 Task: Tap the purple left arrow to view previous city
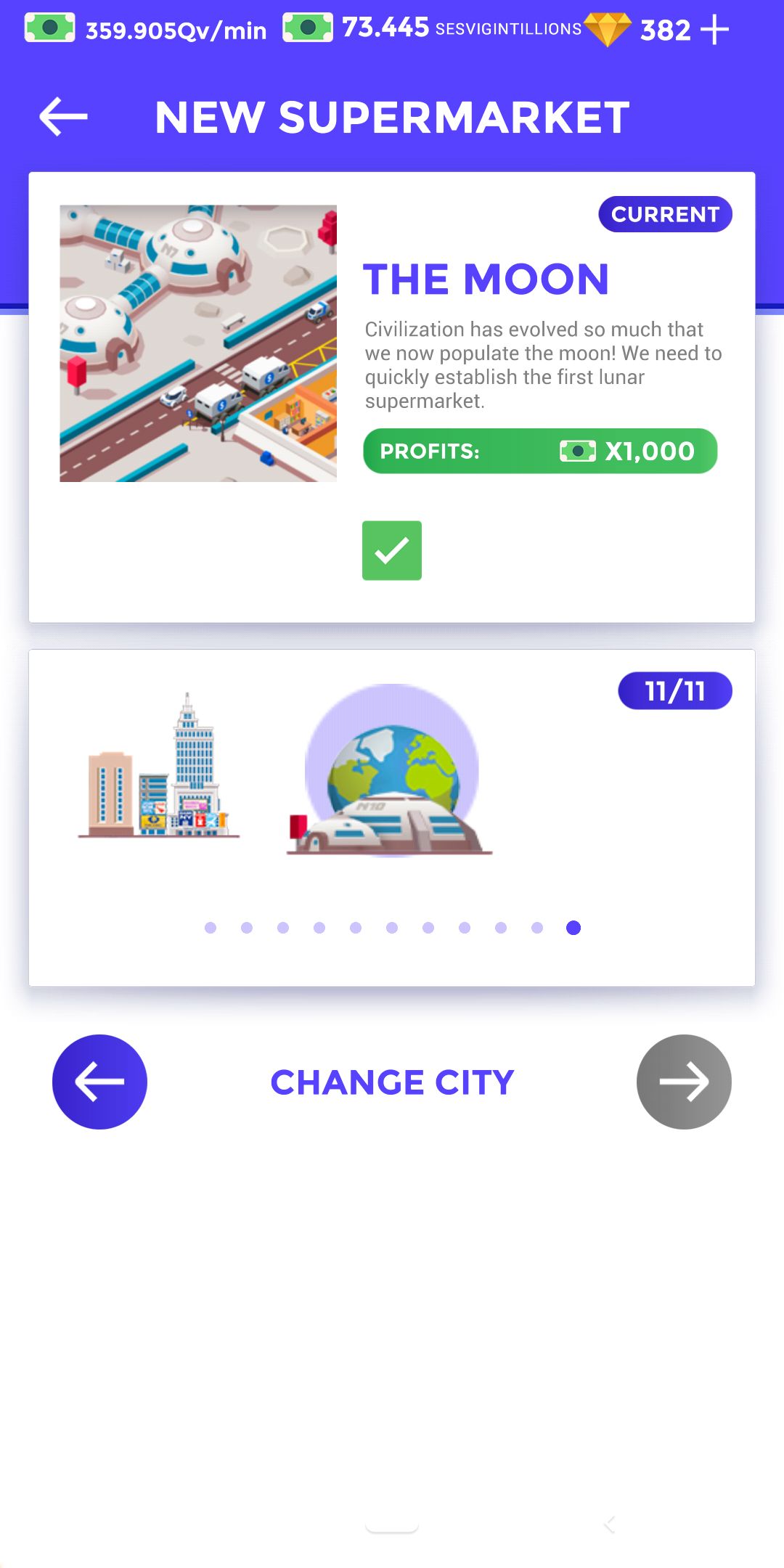click(x=100, y=1081)
